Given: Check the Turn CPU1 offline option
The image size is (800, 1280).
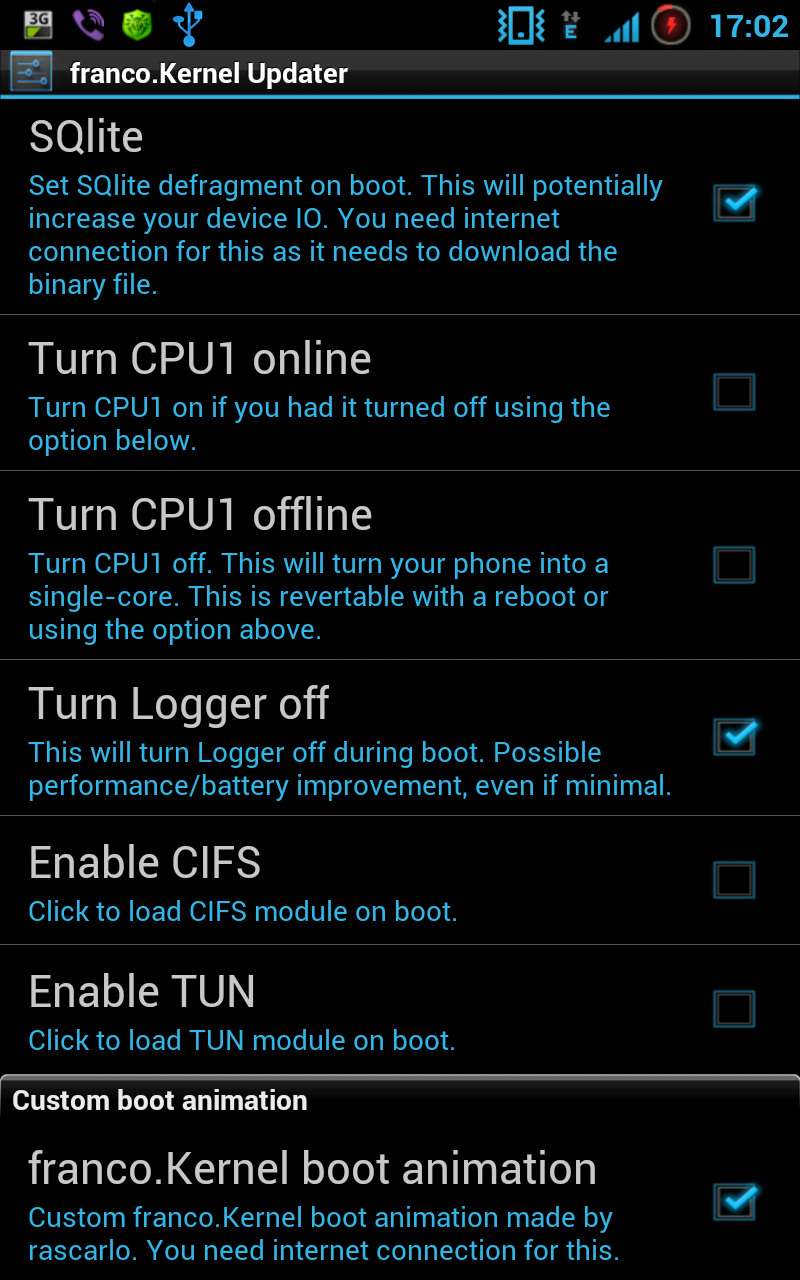Looking at the screenshot, I should [734, 565].
